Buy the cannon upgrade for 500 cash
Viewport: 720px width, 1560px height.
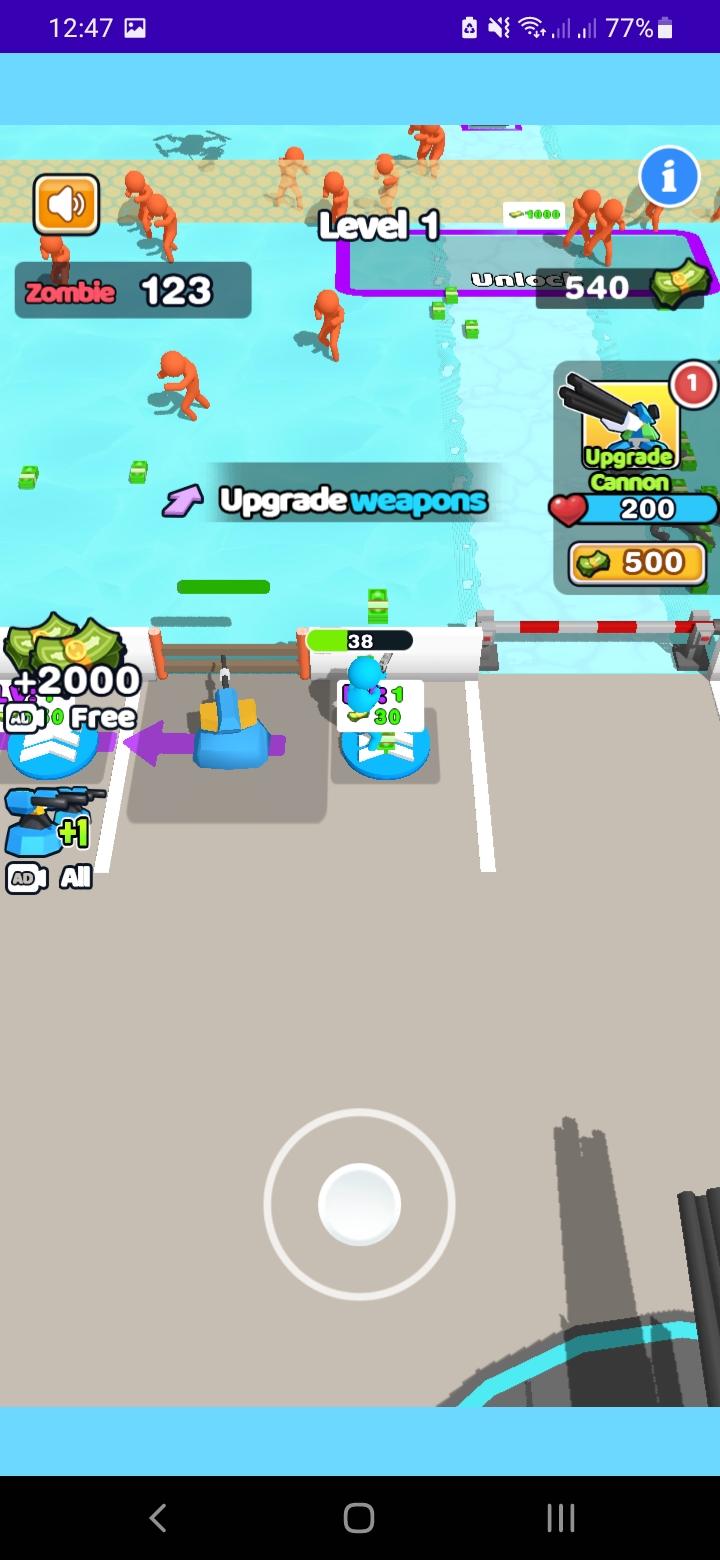[638, 563]
